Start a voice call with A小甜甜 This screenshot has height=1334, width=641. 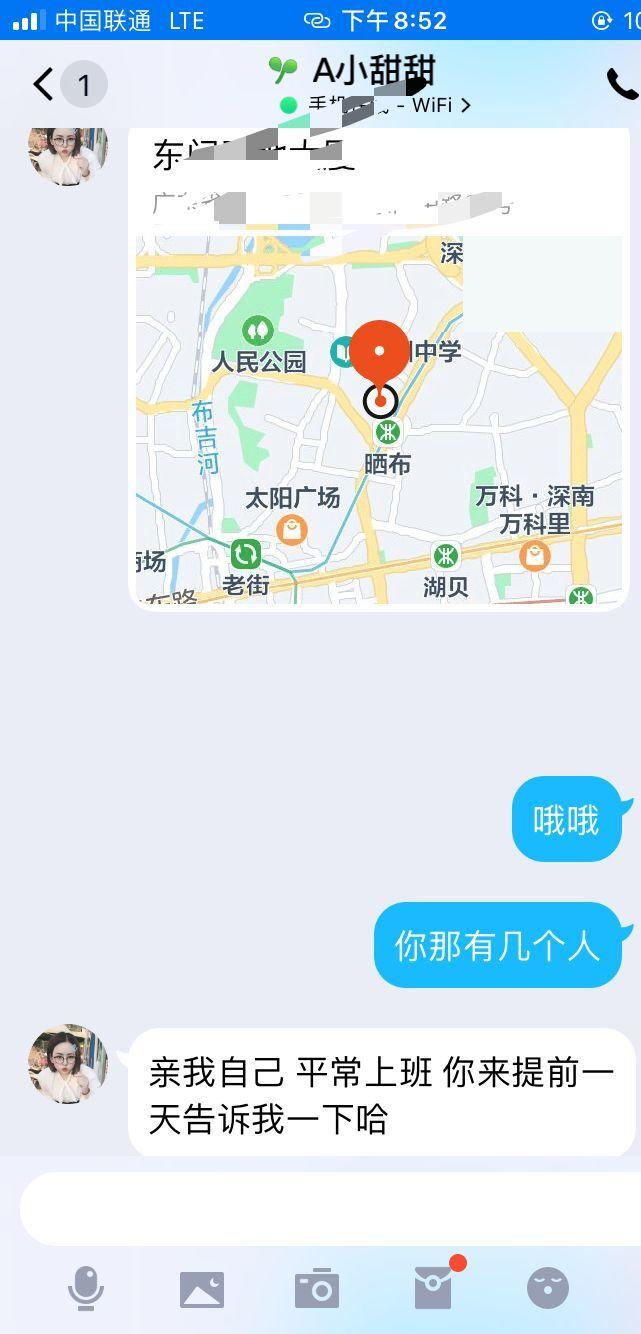[x=621, y=85]
